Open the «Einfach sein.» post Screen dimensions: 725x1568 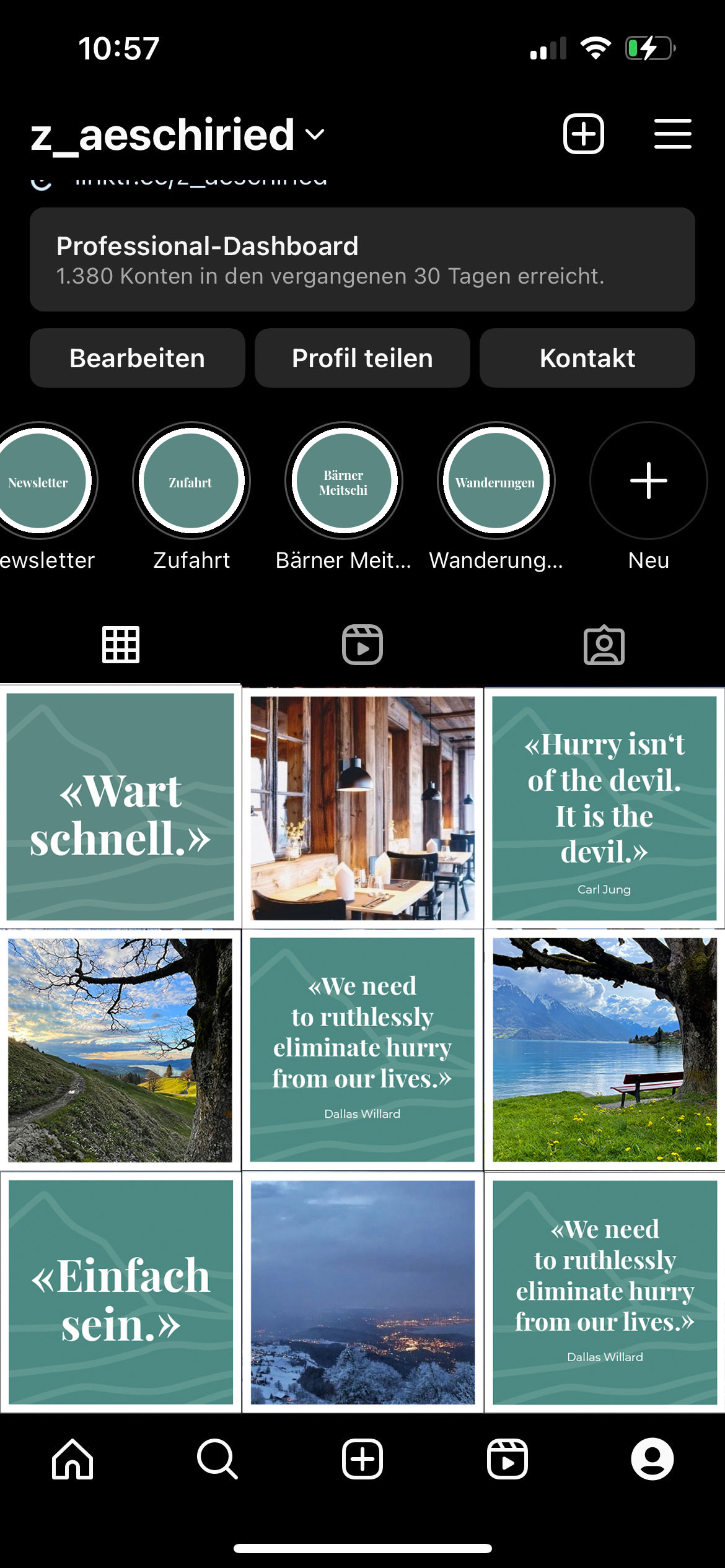pyautogui.click(x=120, y=1292)
